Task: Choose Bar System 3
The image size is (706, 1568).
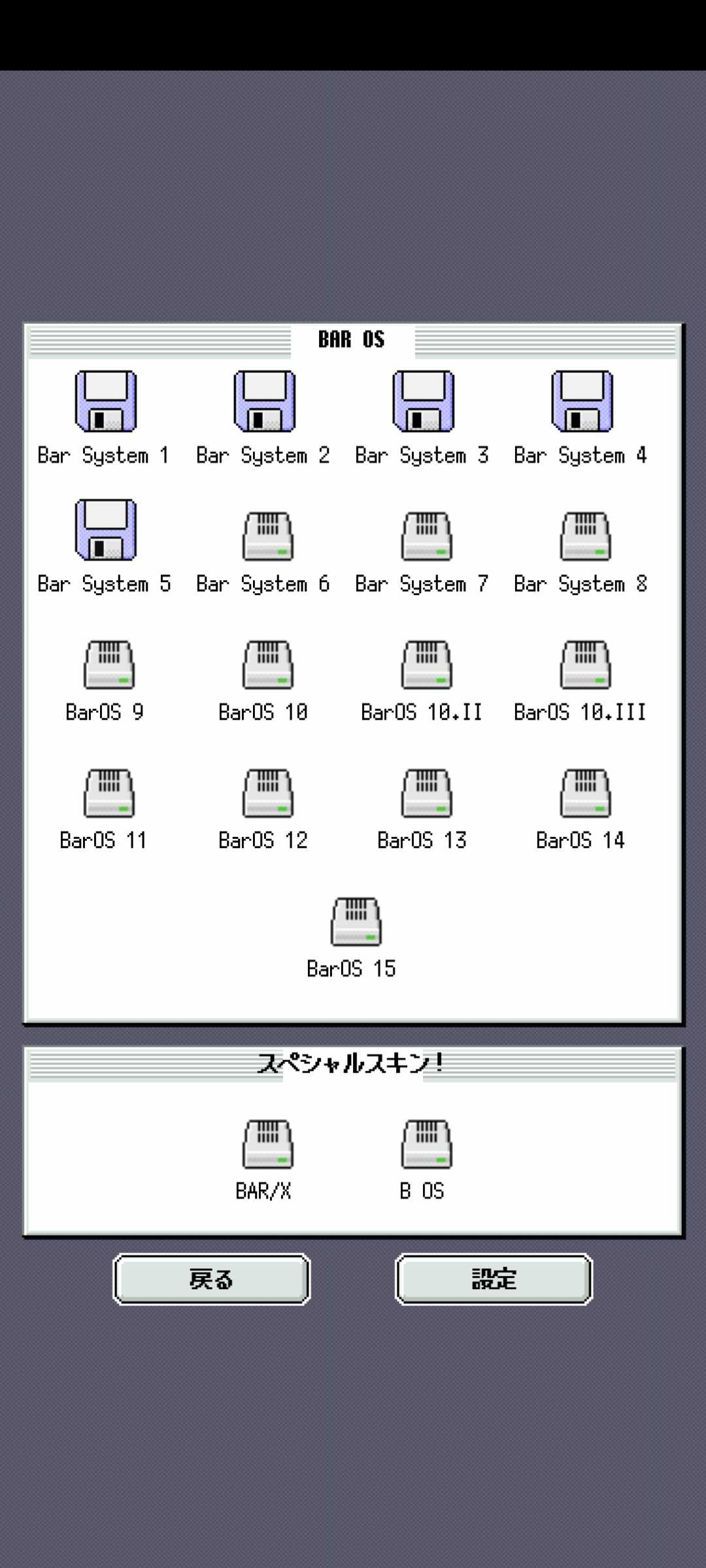Action: coord(423,402)
